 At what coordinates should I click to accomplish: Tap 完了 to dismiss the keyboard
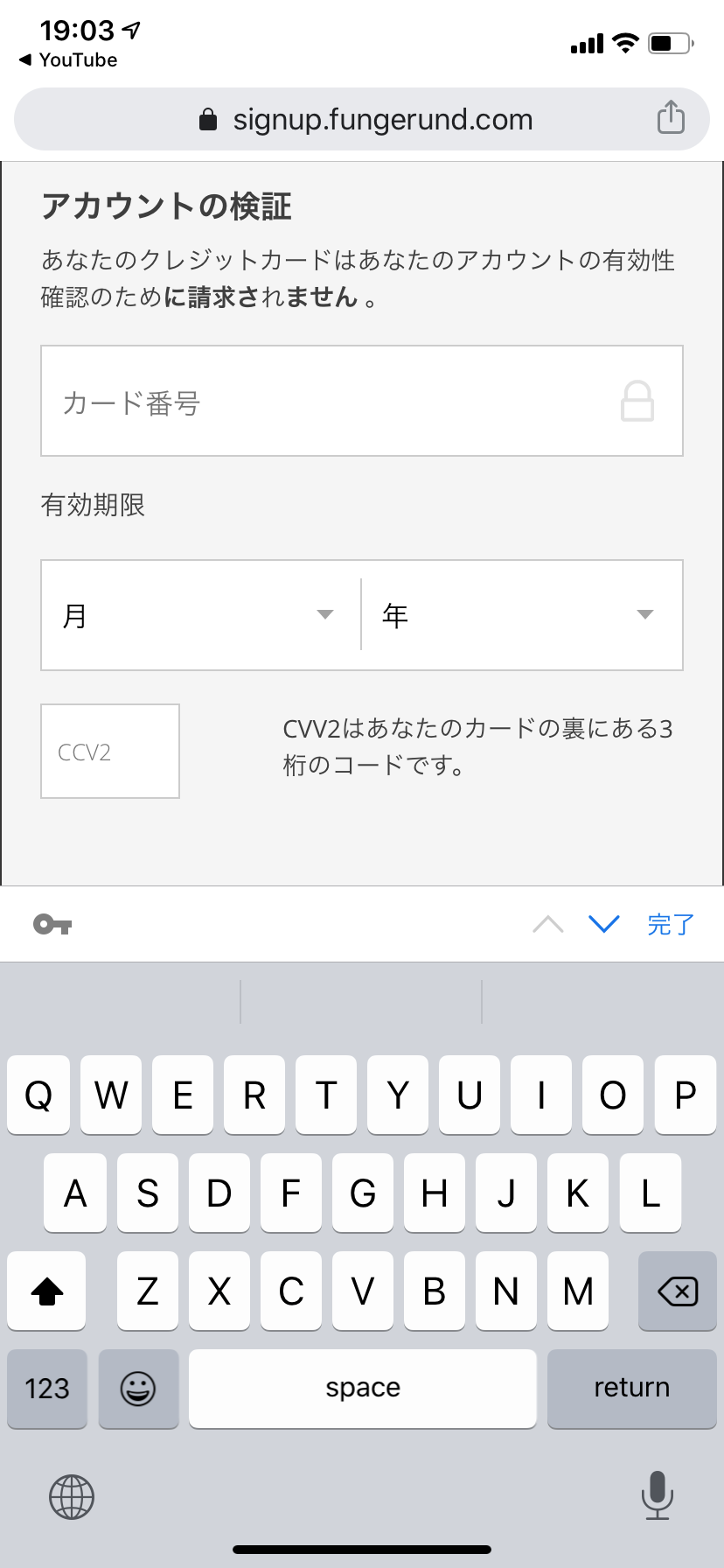(x=671, y=924)
